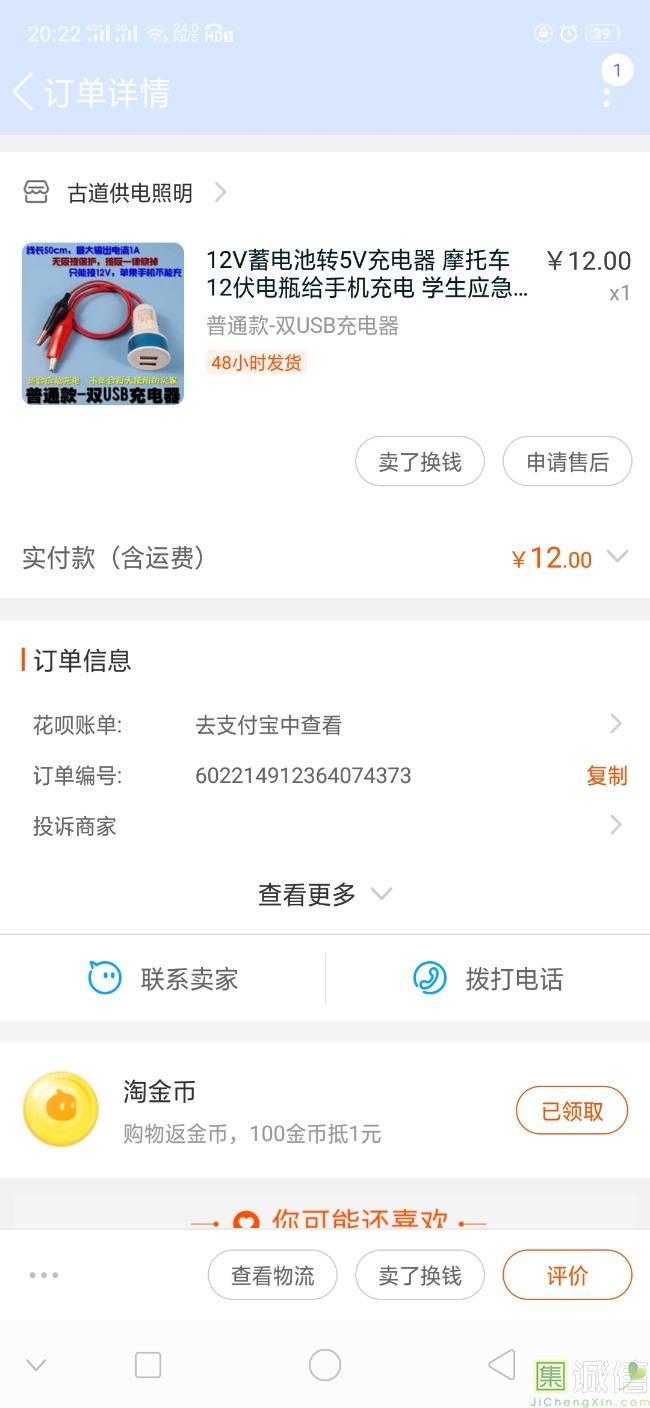Go to the system home screen
Screen dimensions: 650x1408
point(325,1365)
